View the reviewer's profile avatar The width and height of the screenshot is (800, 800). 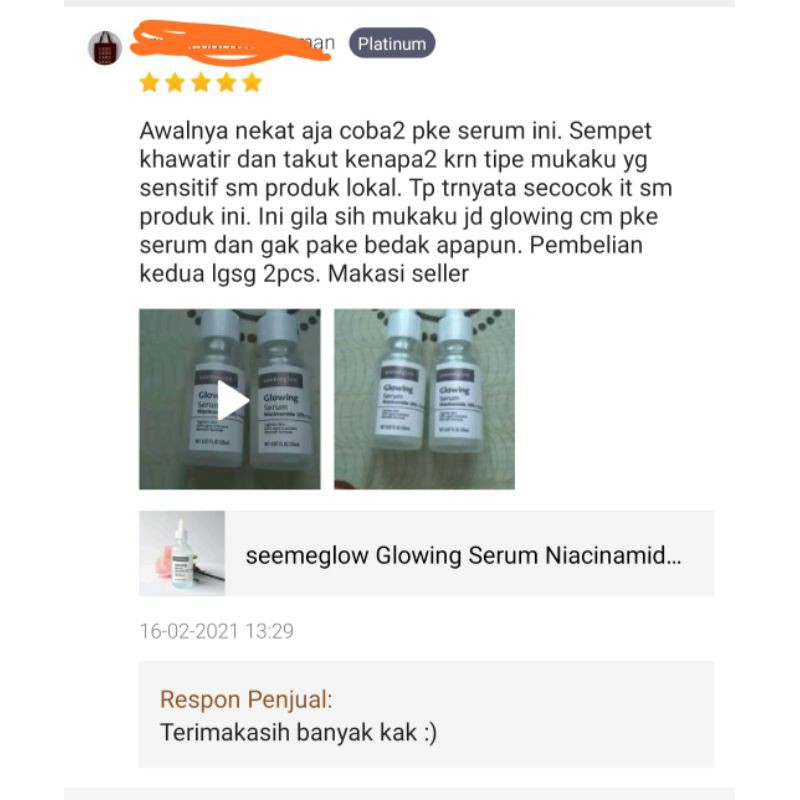coord(105,47)
